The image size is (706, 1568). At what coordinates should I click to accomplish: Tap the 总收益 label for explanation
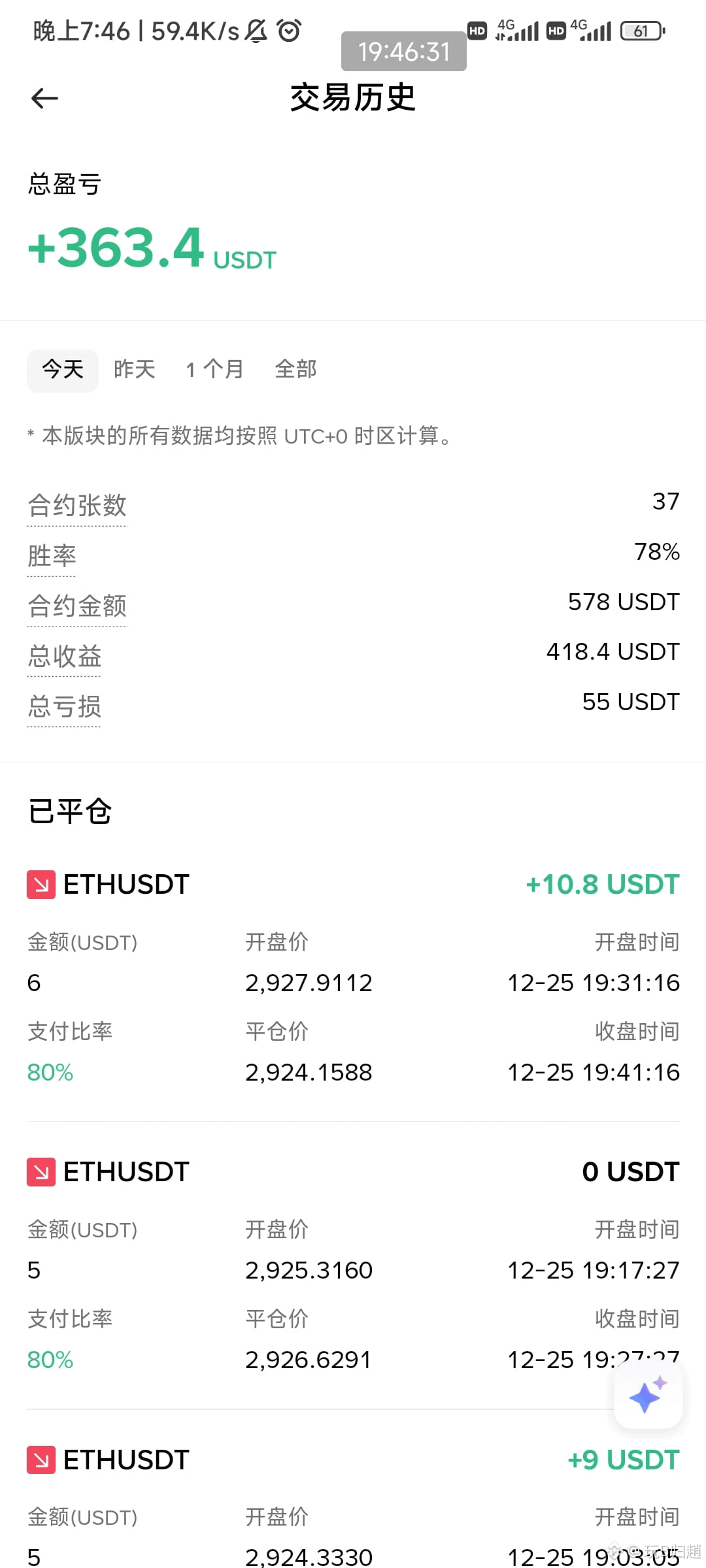click(64, 656)
